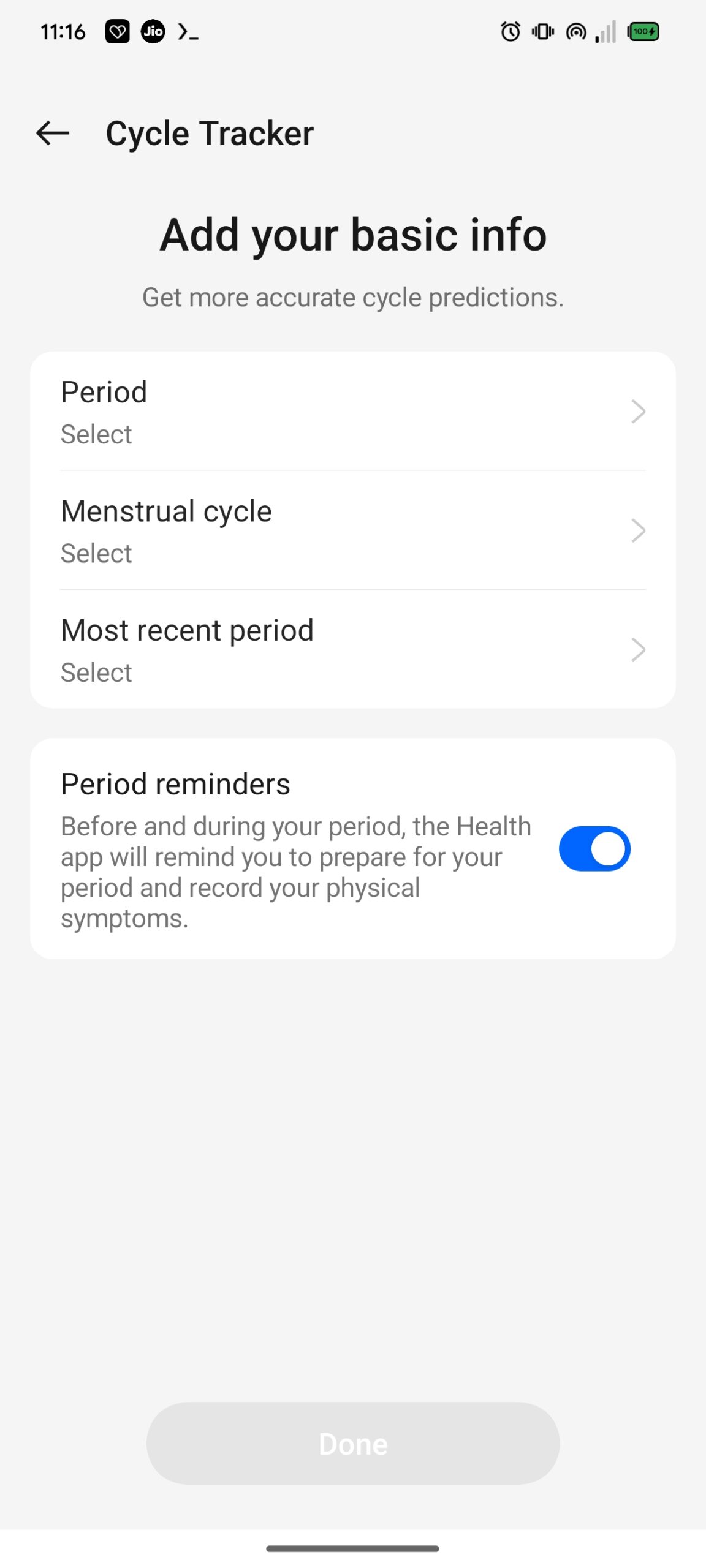Choose the Most recent period date

point(352,649)
